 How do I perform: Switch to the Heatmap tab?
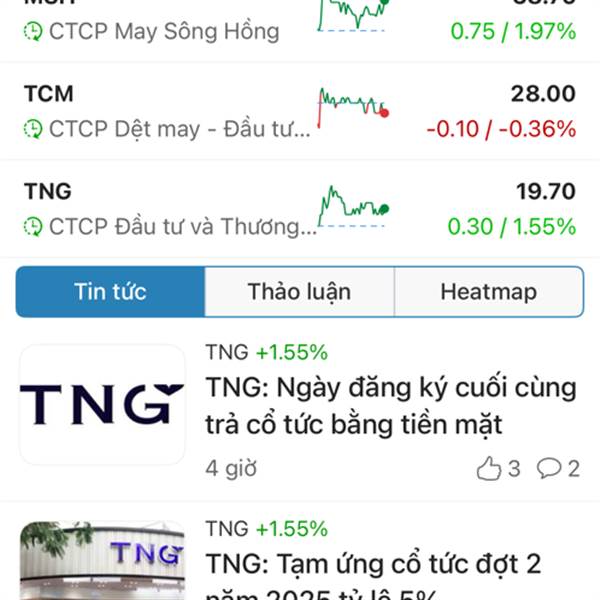click(x=488, y=292)
